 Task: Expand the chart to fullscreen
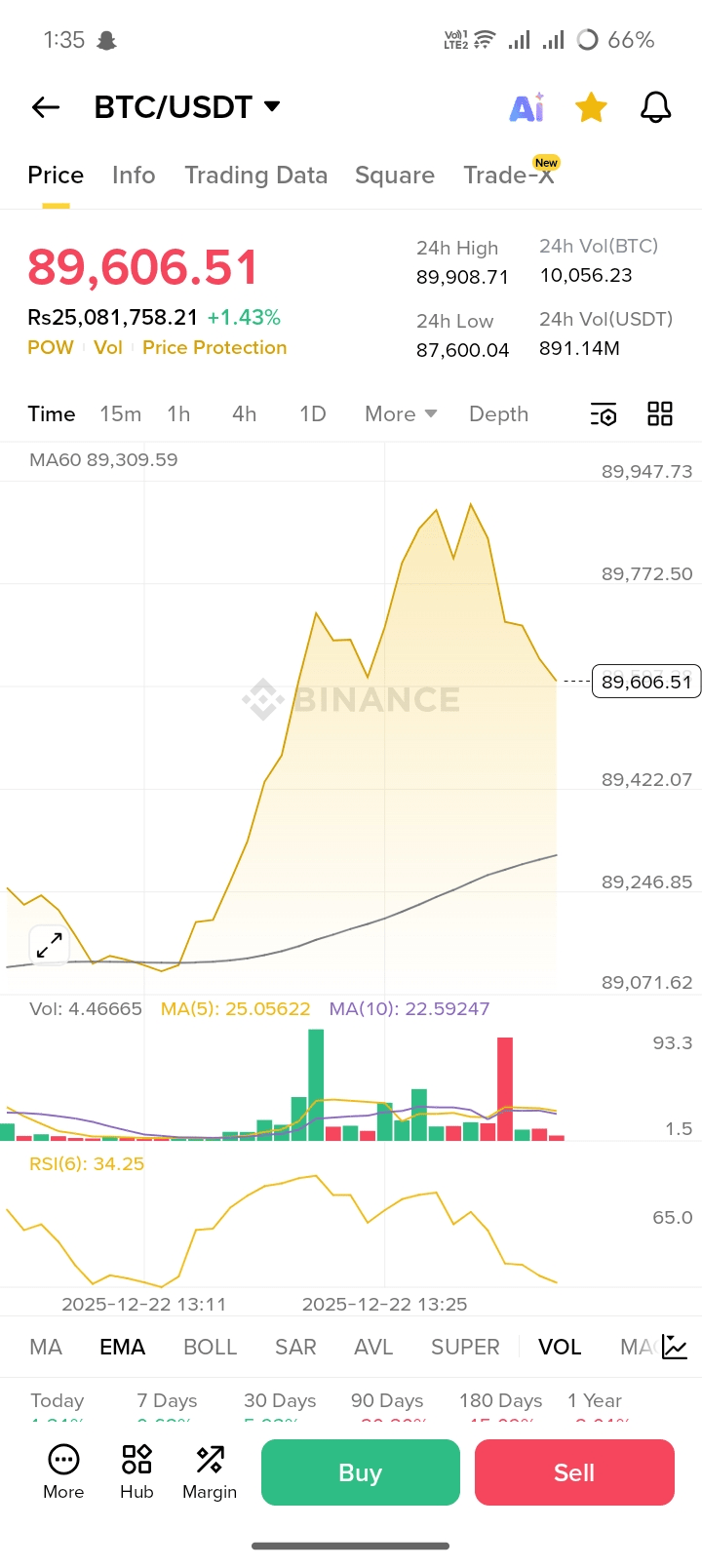(x=49, y=944)
